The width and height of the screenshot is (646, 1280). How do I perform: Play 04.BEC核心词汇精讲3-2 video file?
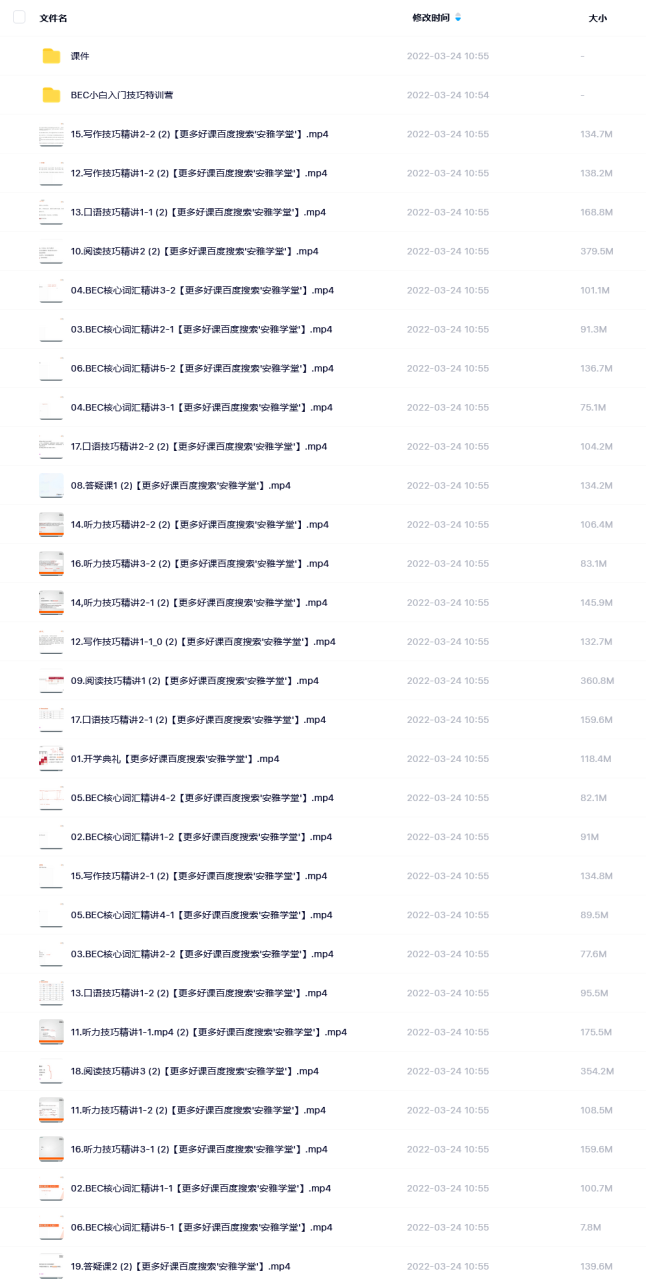[202, 290]
